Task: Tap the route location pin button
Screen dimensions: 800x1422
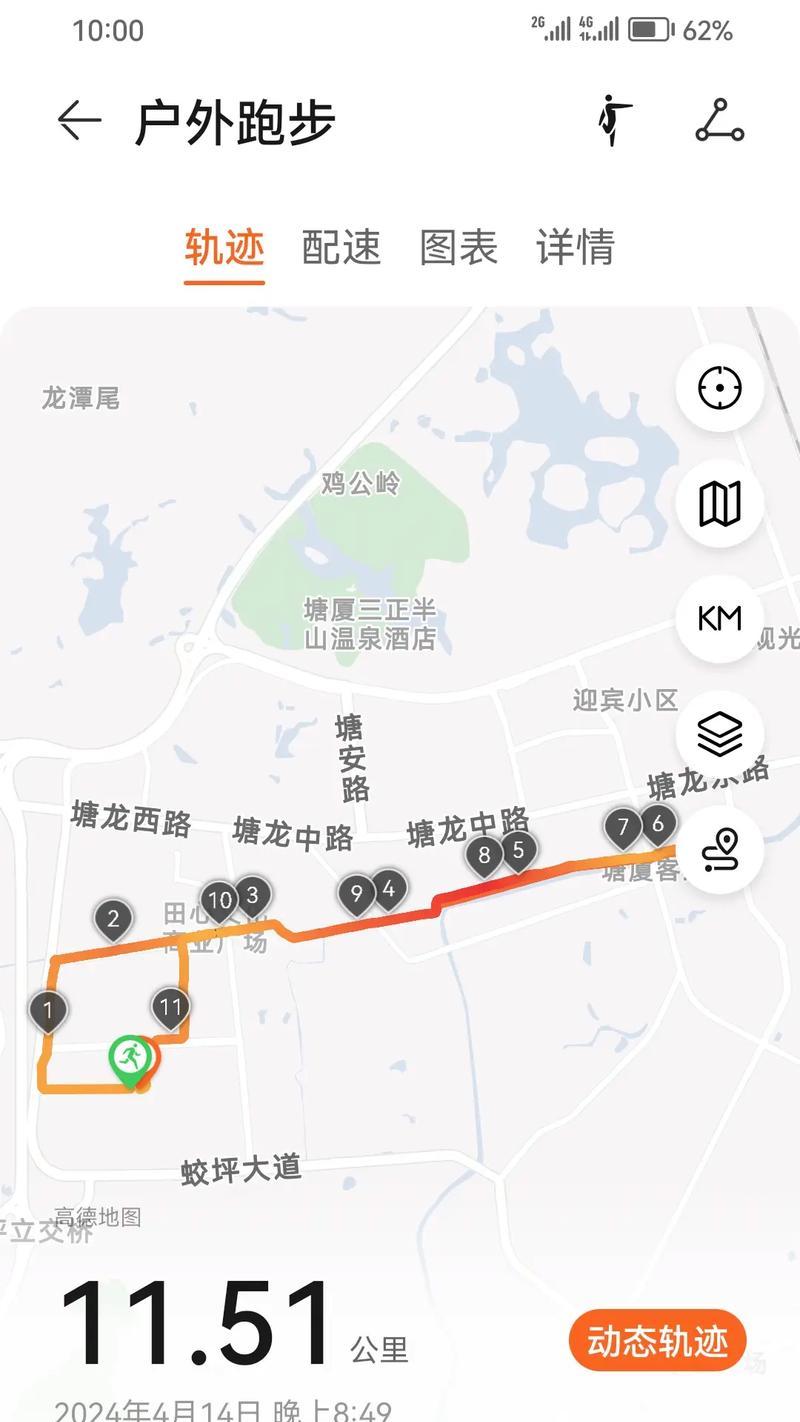Action: point(720,850)
